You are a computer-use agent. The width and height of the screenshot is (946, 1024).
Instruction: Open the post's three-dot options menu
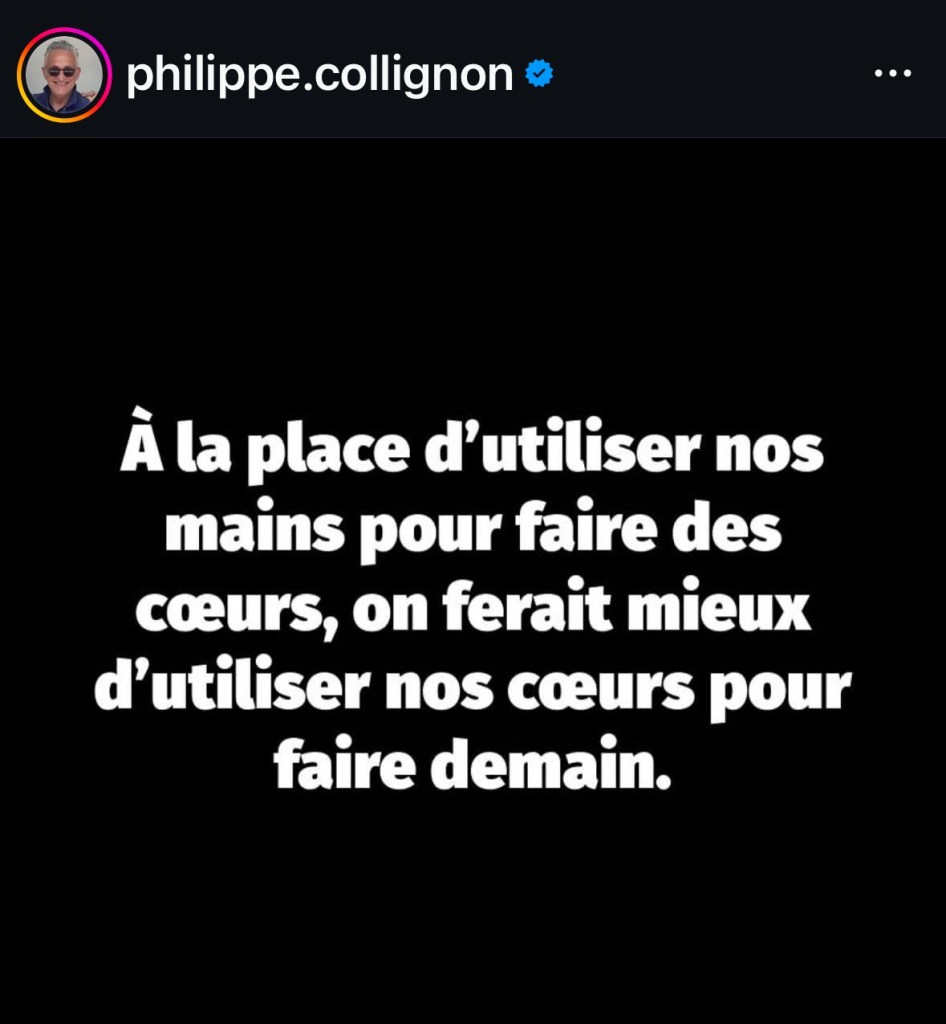[x=892, y=74]
